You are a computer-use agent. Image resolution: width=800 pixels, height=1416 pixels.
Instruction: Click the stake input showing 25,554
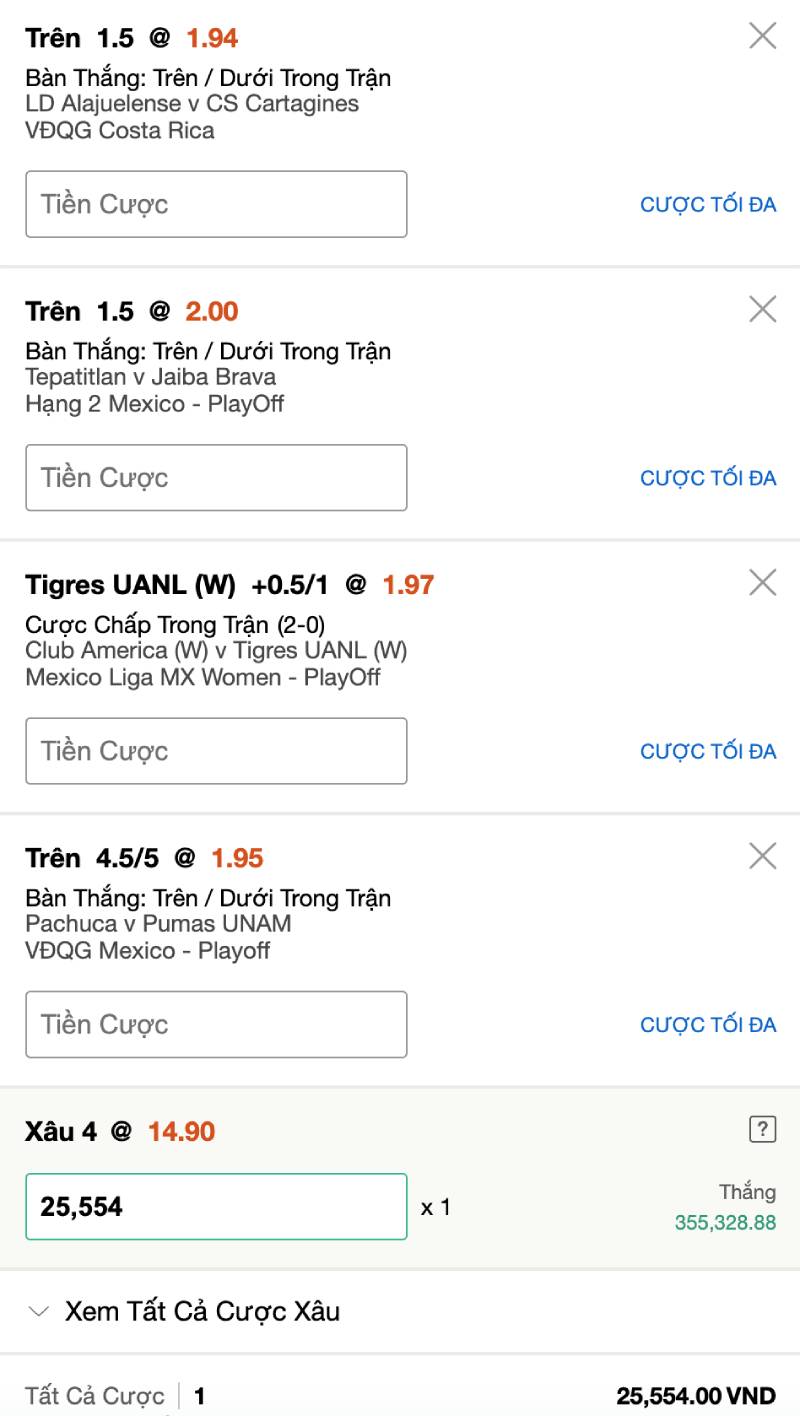[216, 1206]
